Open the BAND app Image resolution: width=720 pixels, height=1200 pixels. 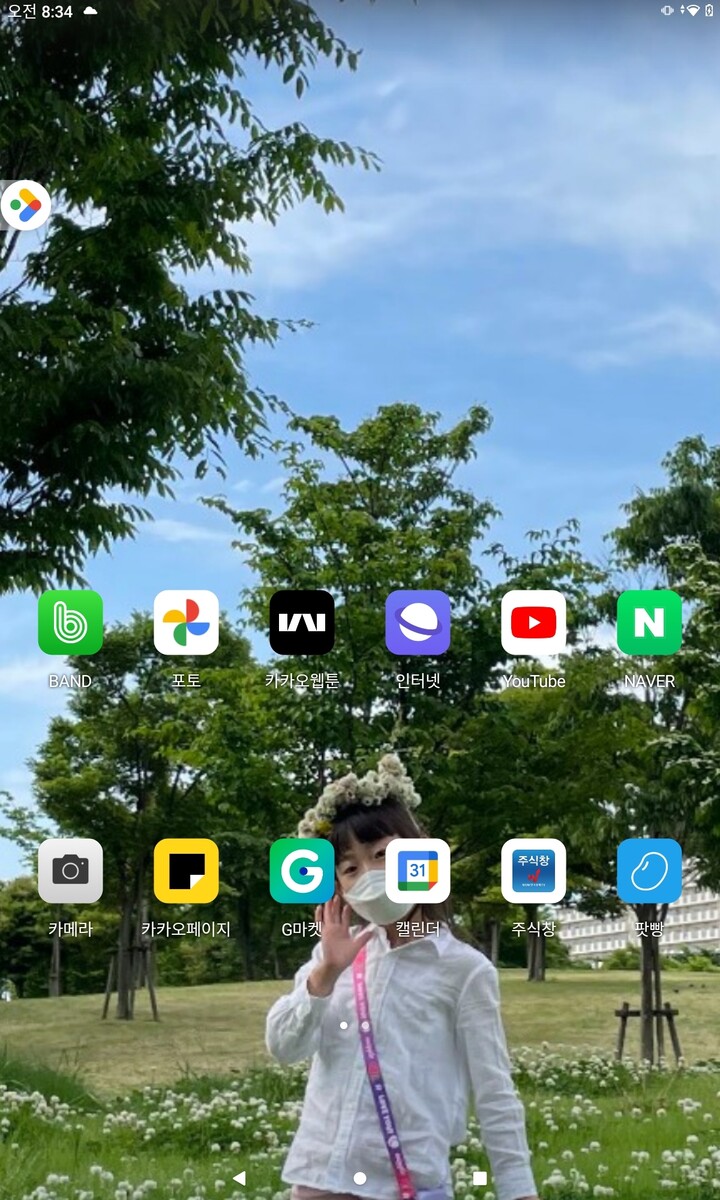pos(70,623)
